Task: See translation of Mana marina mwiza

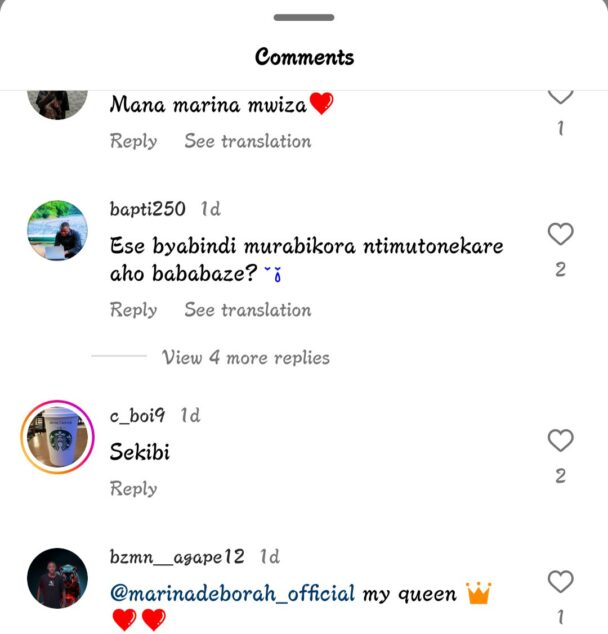Action: 247,141
